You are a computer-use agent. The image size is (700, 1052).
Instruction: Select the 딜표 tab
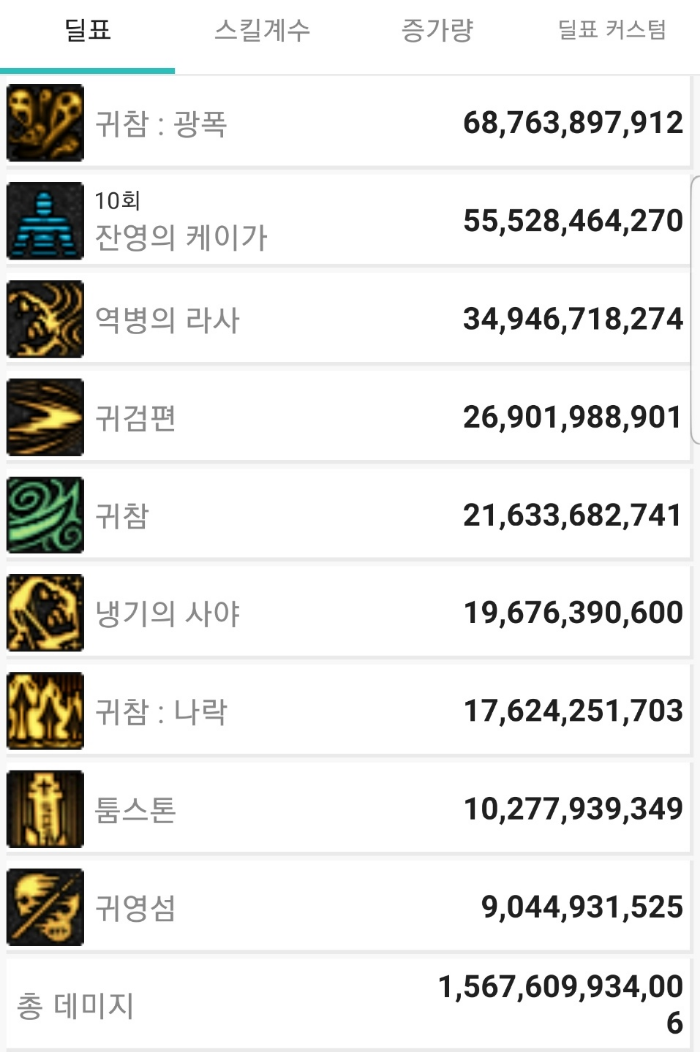87,31
